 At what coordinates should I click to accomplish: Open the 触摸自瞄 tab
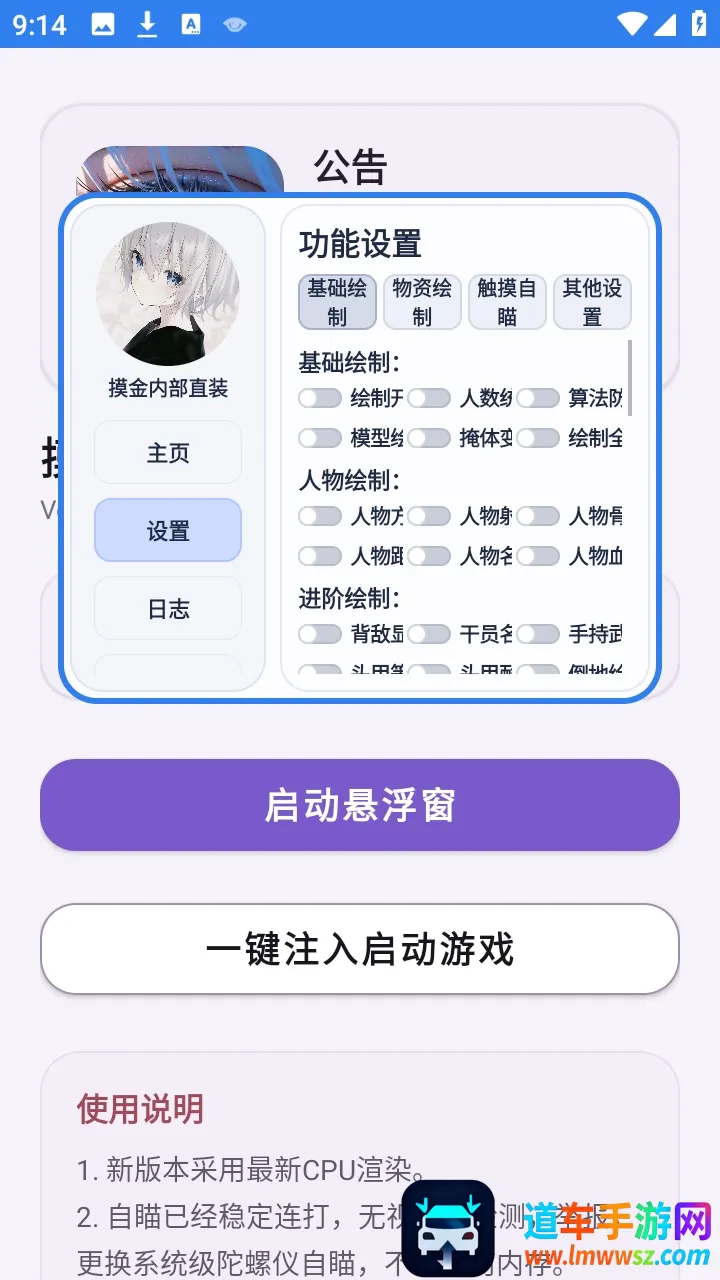click(x=507, y=302)
